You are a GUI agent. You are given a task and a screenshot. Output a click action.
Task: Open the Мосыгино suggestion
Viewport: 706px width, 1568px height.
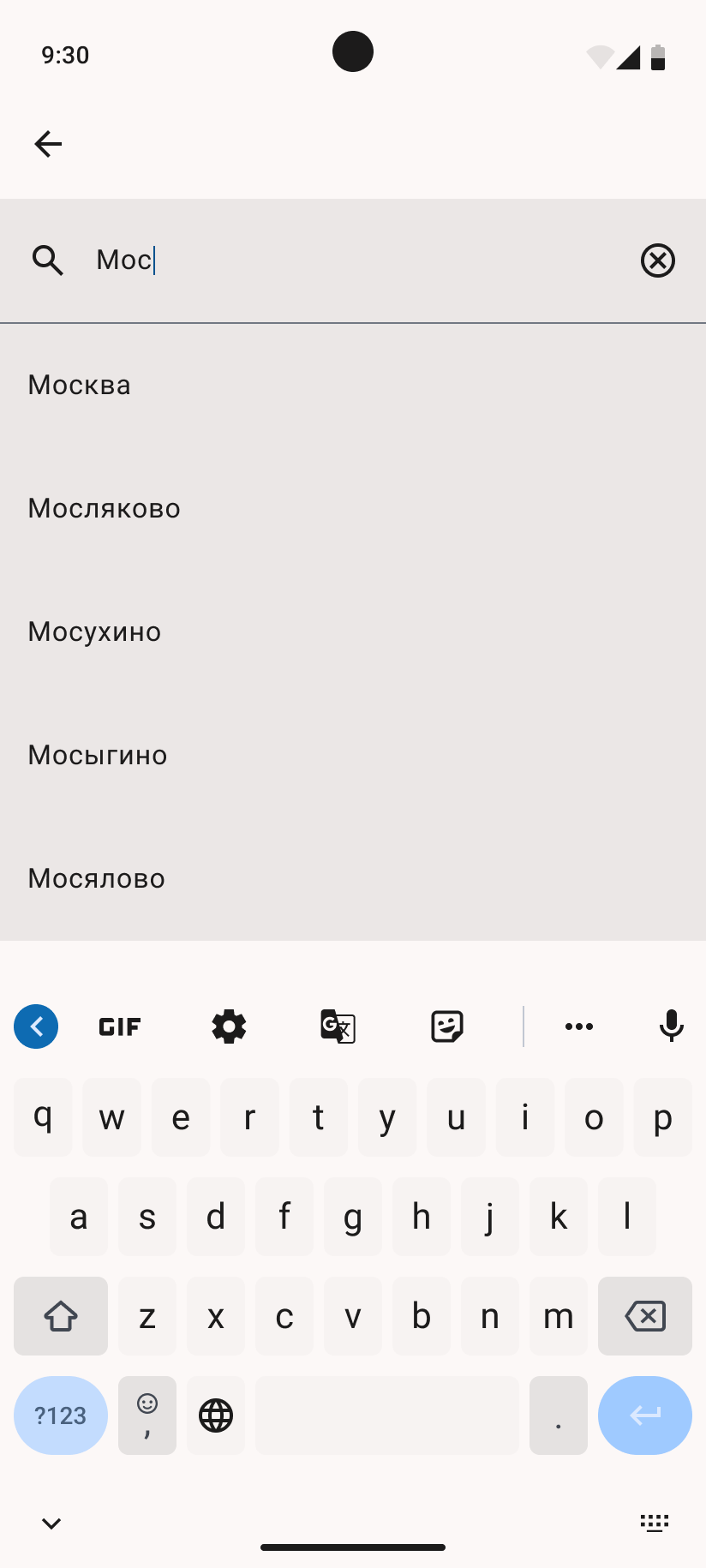98,755
